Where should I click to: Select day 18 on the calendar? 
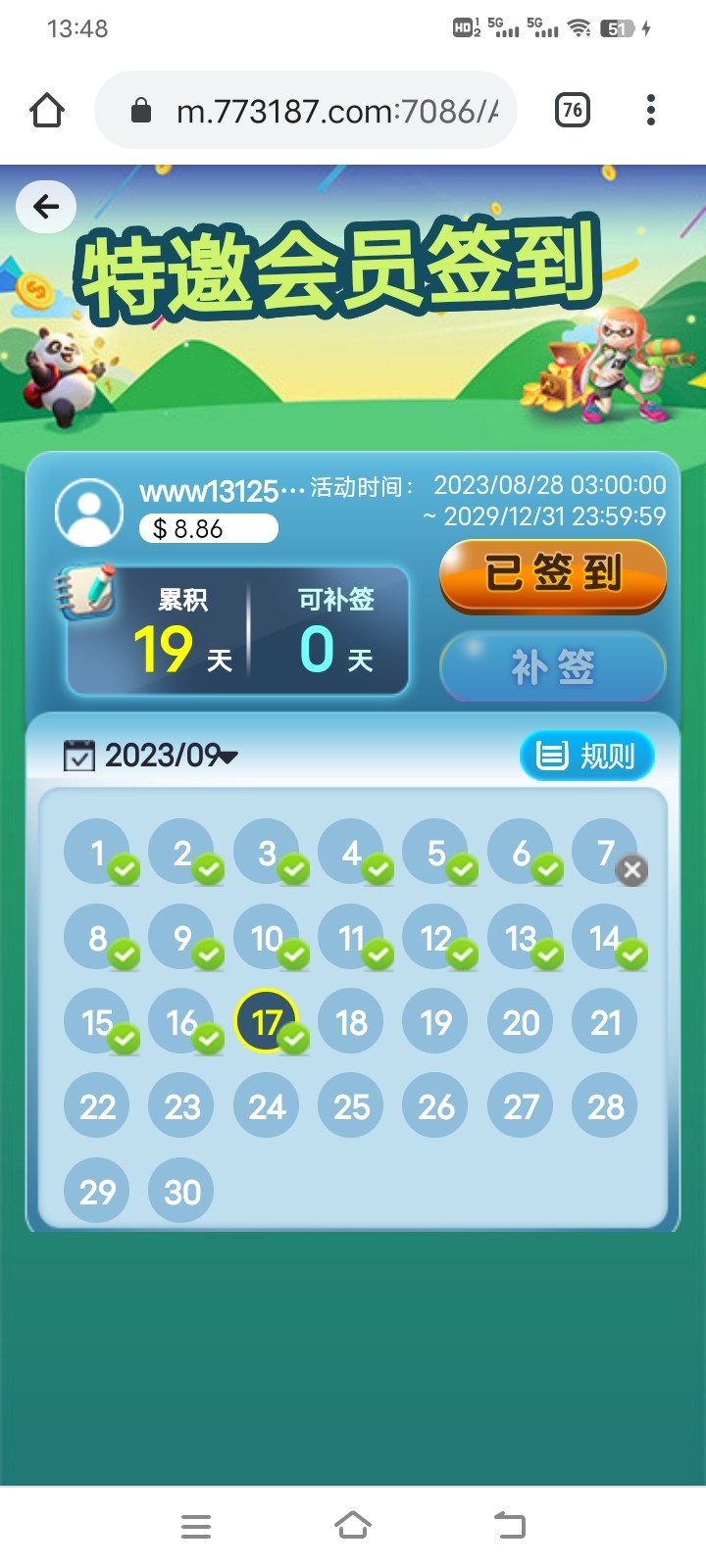351,1022
